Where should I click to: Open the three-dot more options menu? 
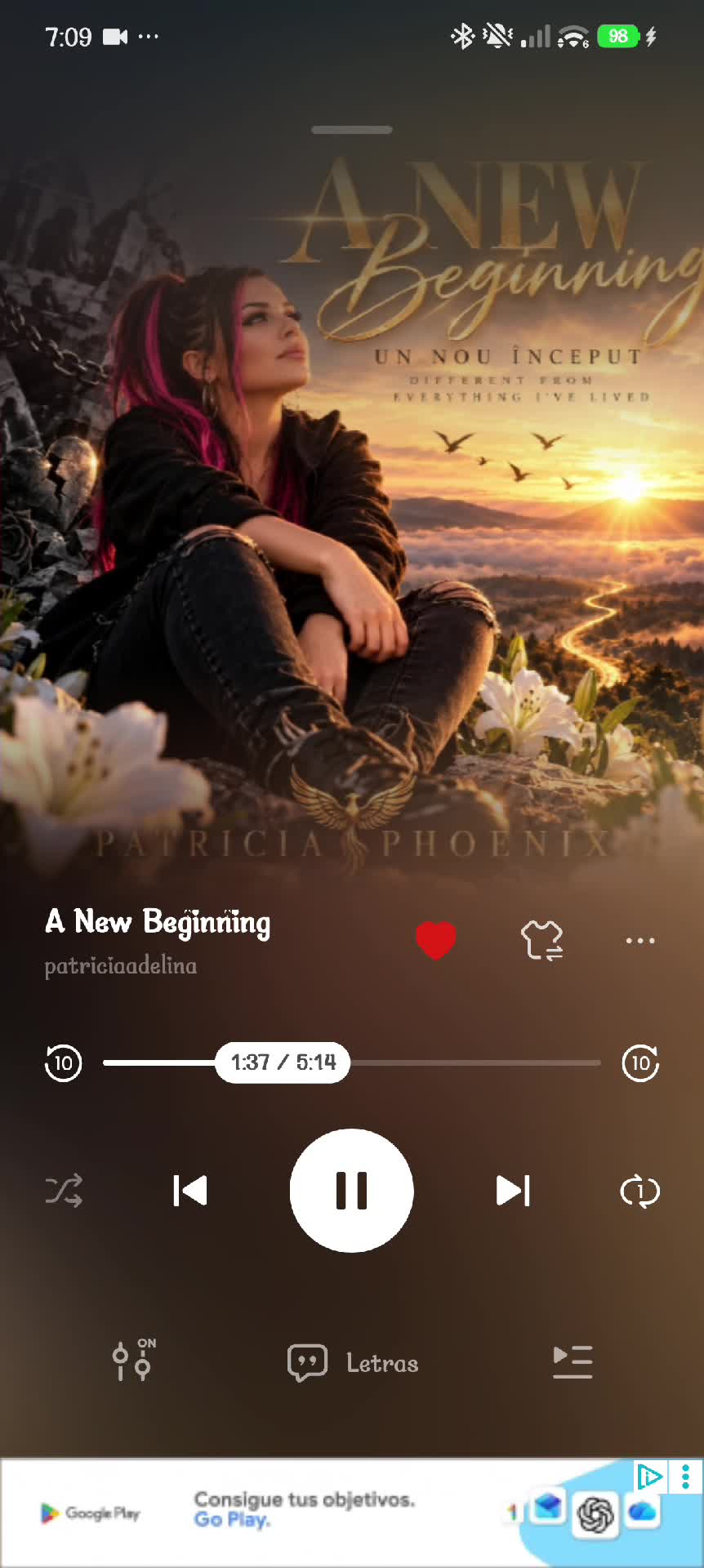[640, 941]
